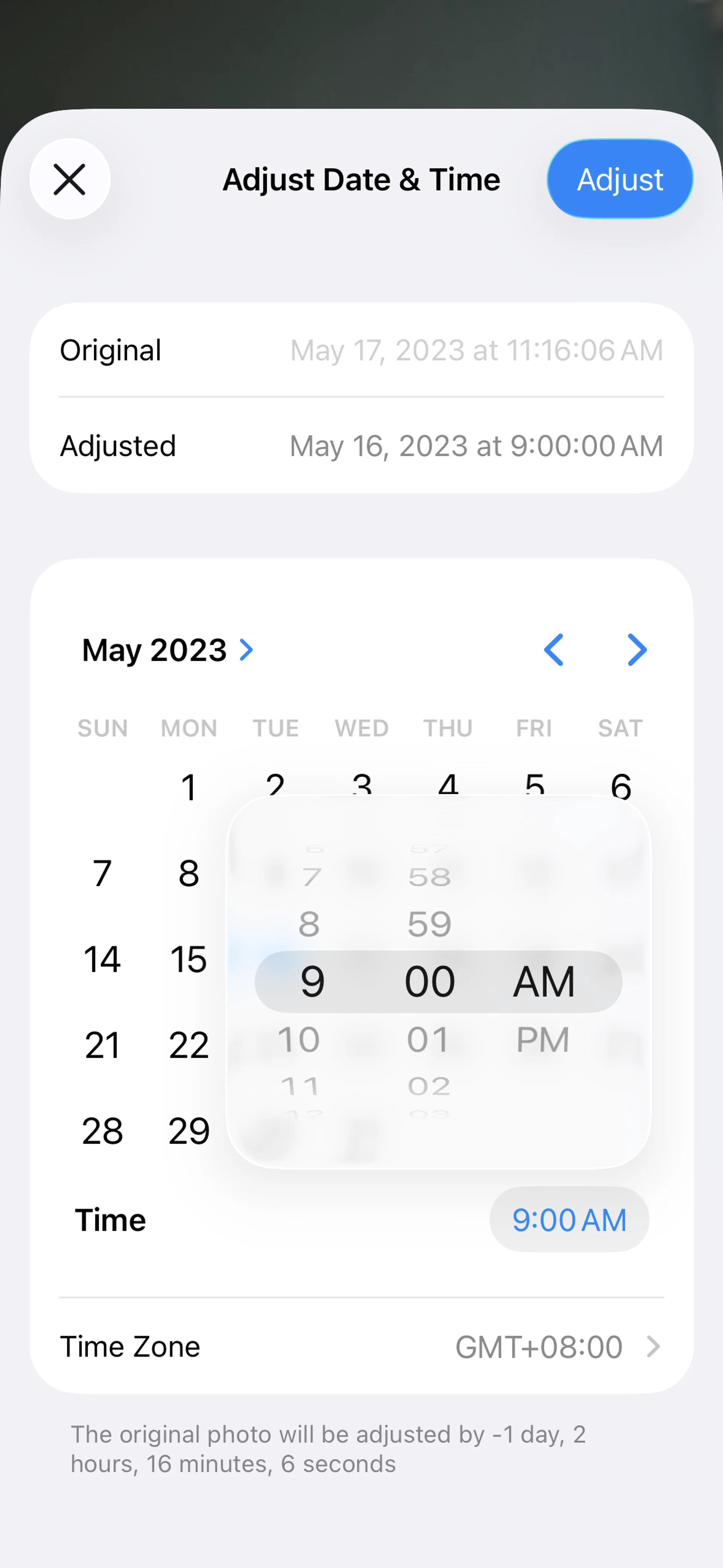The height and width of the screenshot is (1568, 723).
Task: Open the Time Zone setting
Action: coord(361,1346)
